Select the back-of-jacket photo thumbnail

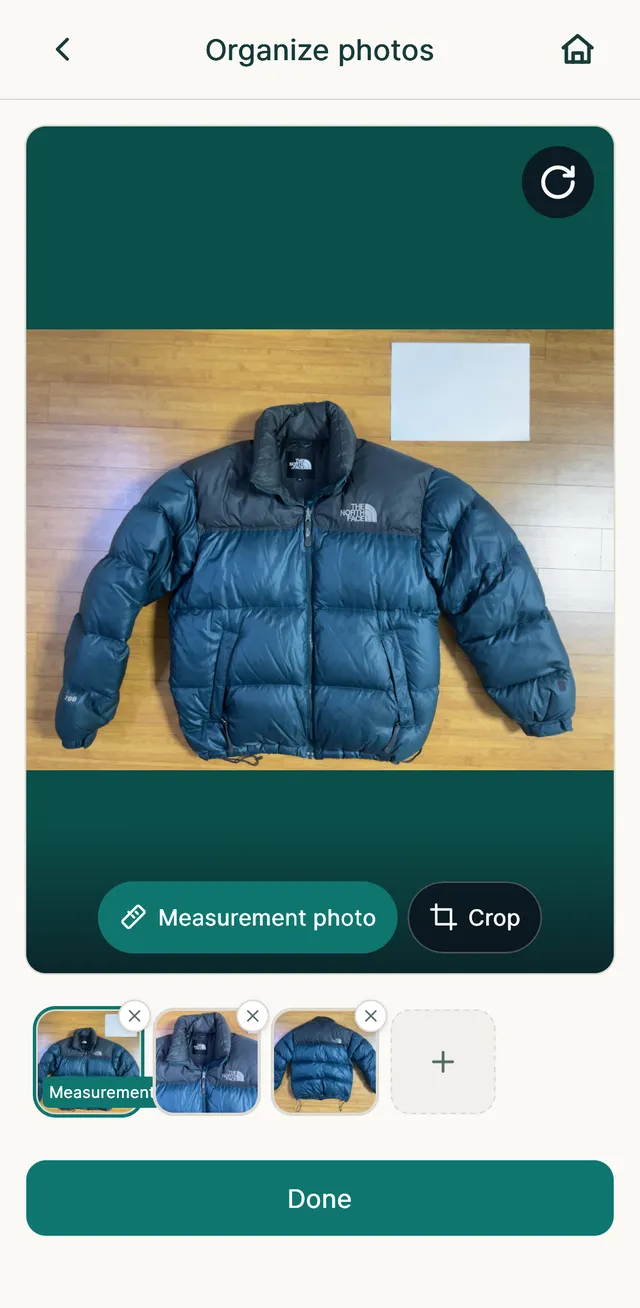pyautogui.click(x=325, y=1062)
